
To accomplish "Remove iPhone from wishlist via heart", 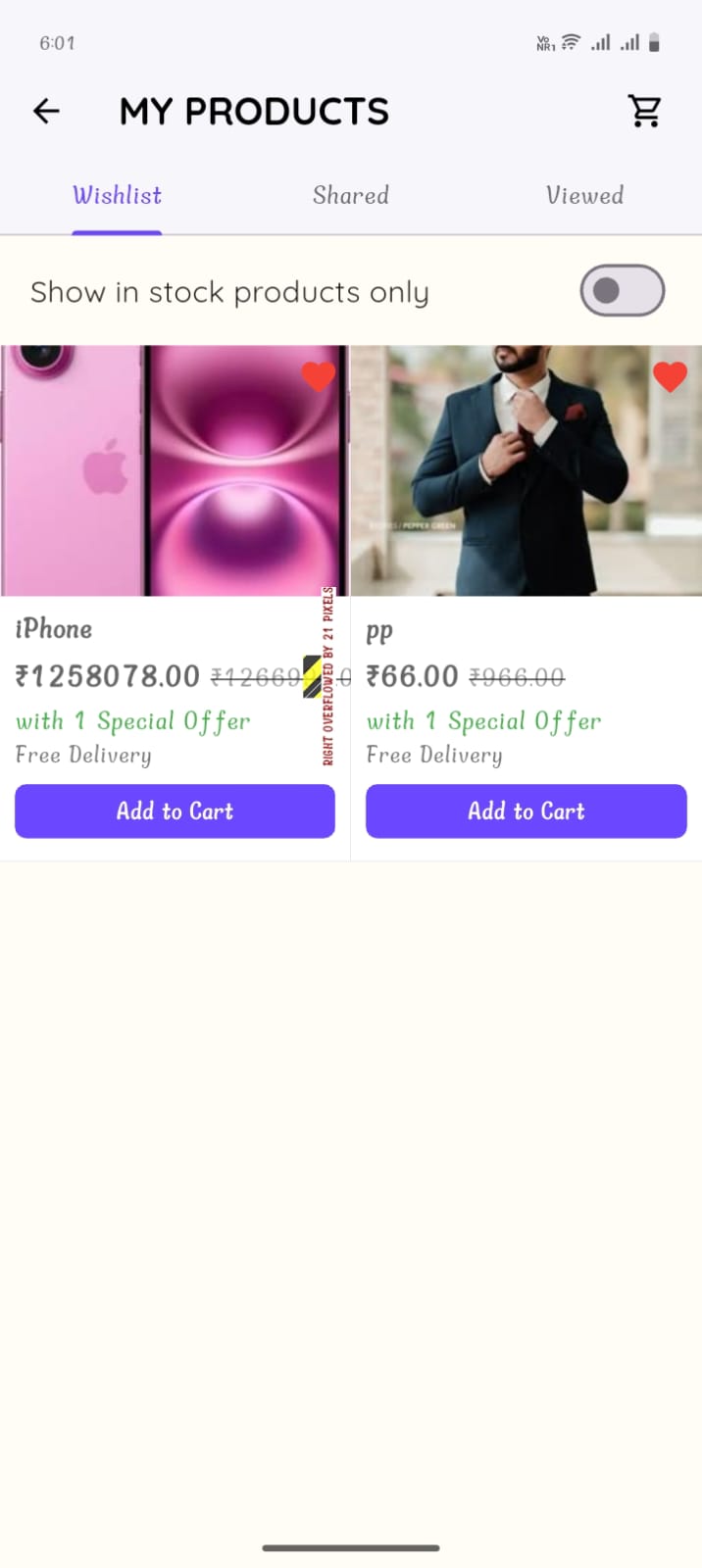I will (x=318, y=376).
